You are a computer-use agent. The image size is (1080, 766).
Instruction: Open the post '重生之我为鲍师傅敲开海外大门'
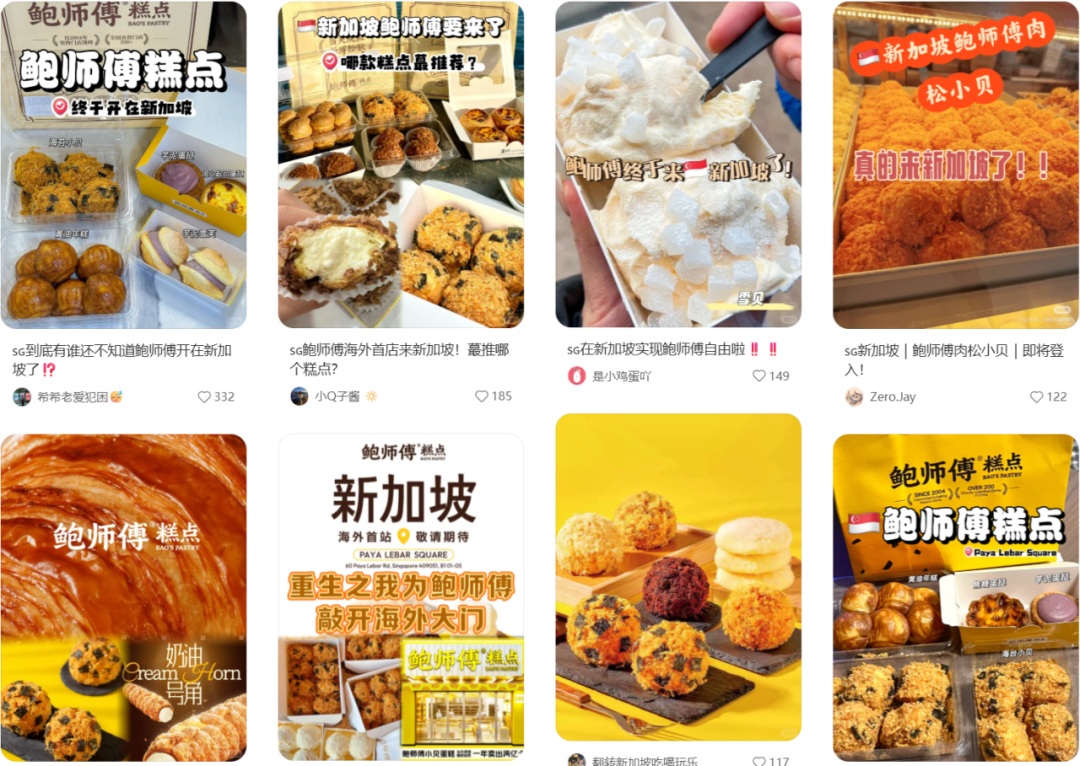tap(400, 597)
